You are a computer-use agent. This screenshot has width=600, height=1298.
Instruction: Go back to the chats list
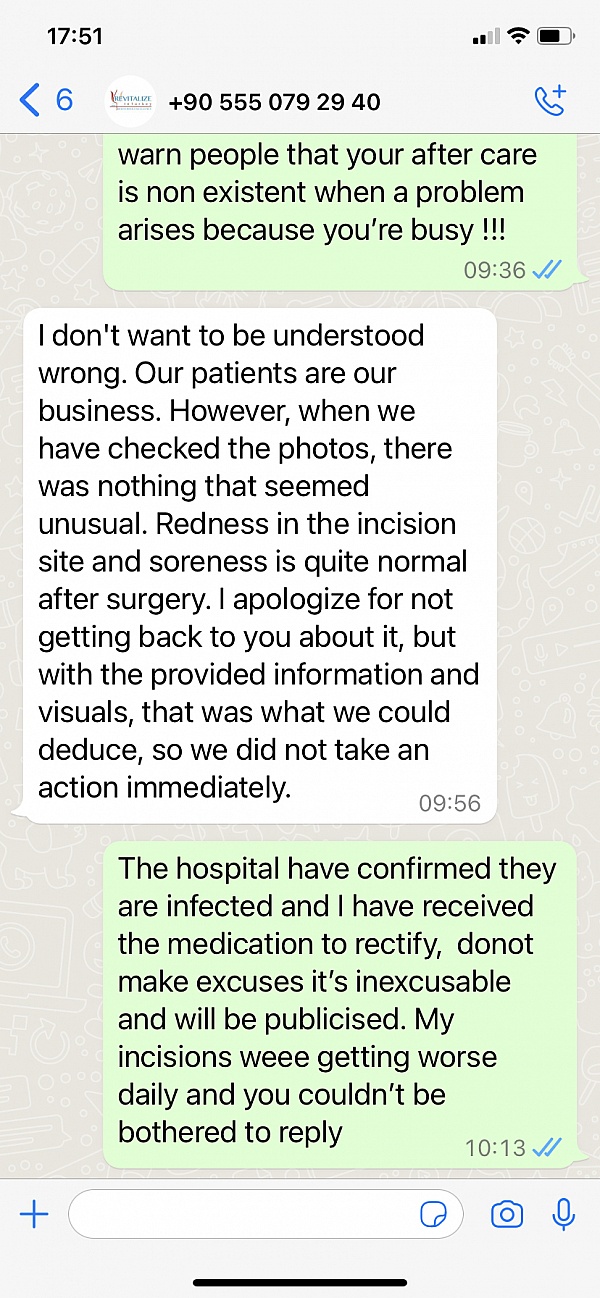pyautogui.click(x=44, y=101)
